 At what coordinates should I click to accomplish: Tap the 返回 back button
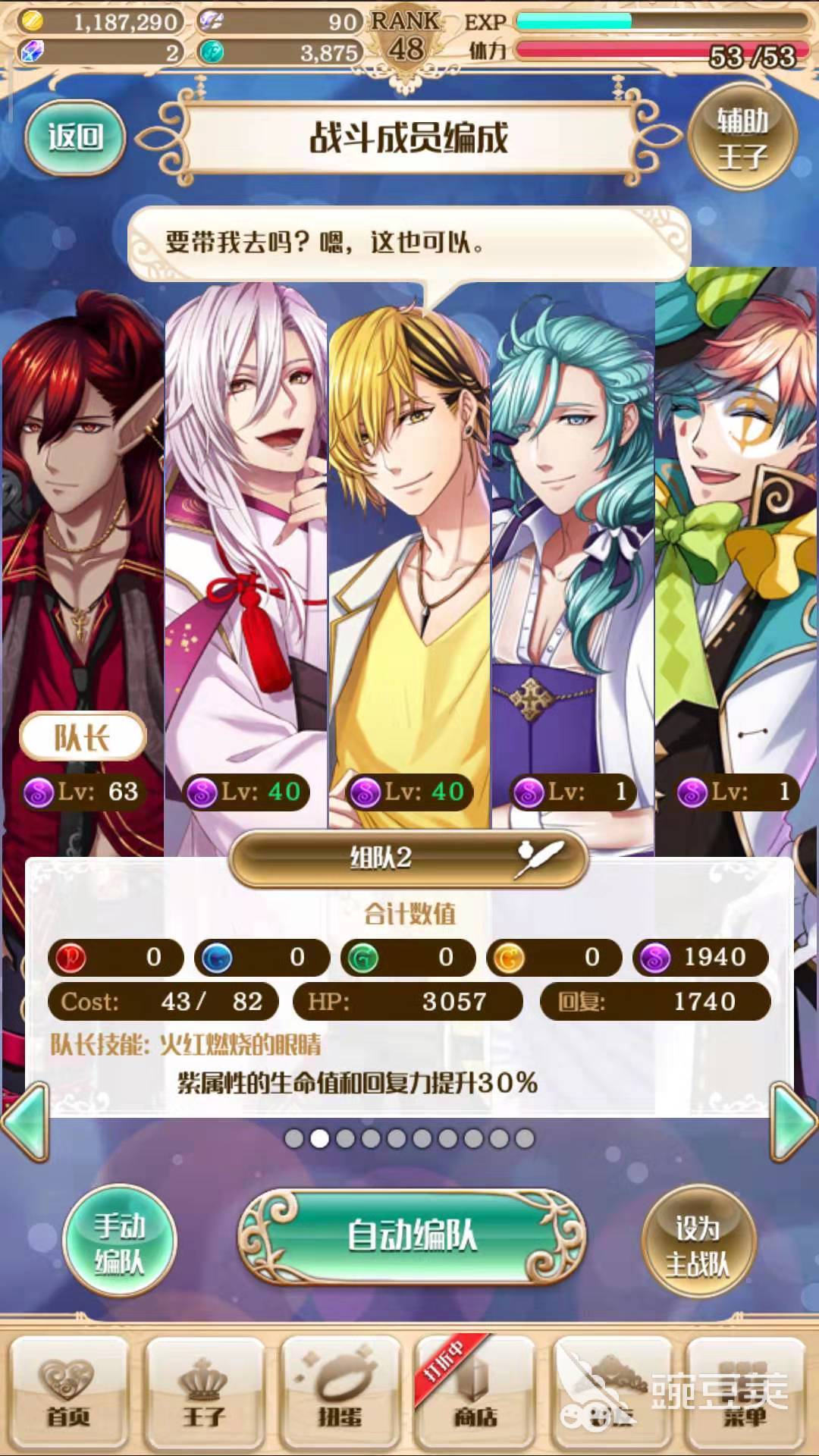pos(74,138)
